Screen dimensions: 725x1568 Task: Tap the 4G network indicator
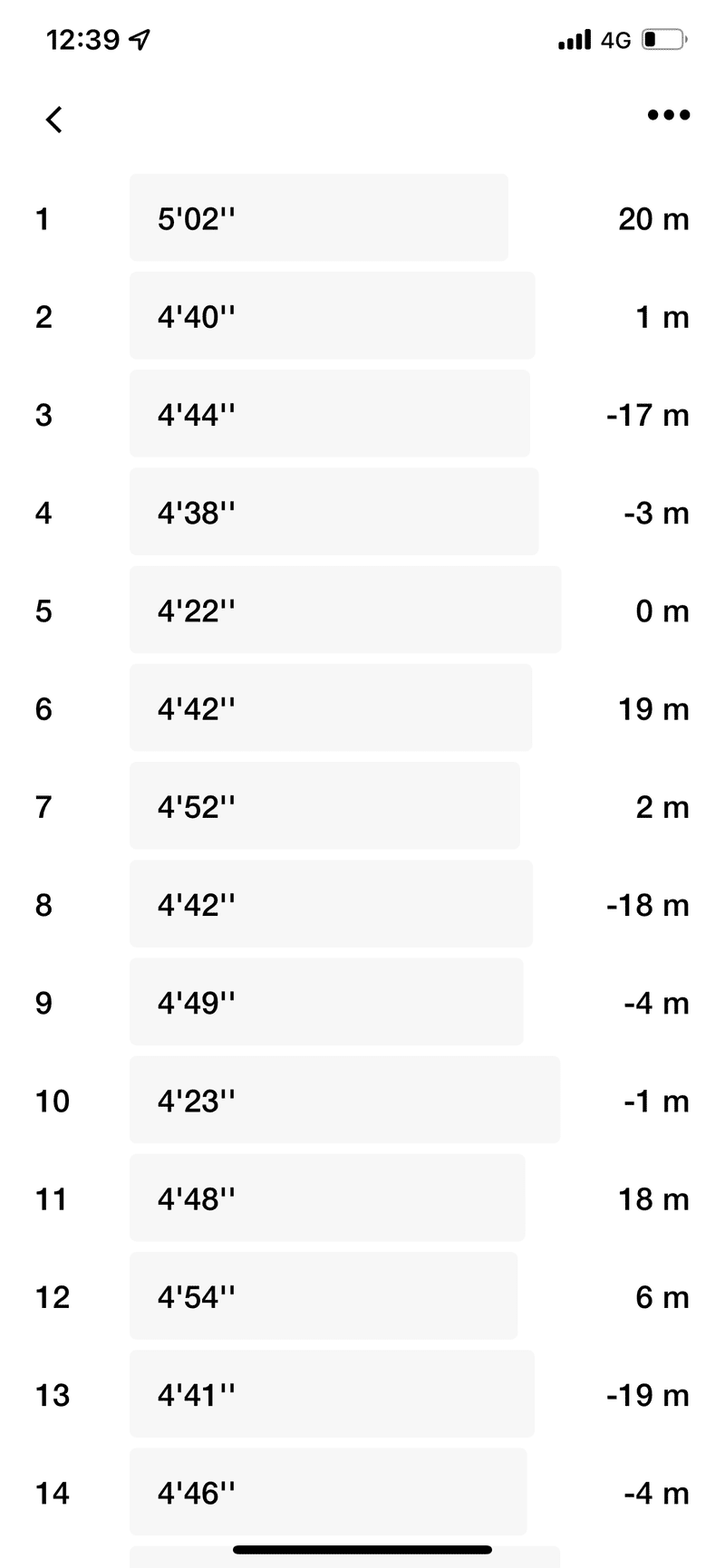[x=618, y=38]
